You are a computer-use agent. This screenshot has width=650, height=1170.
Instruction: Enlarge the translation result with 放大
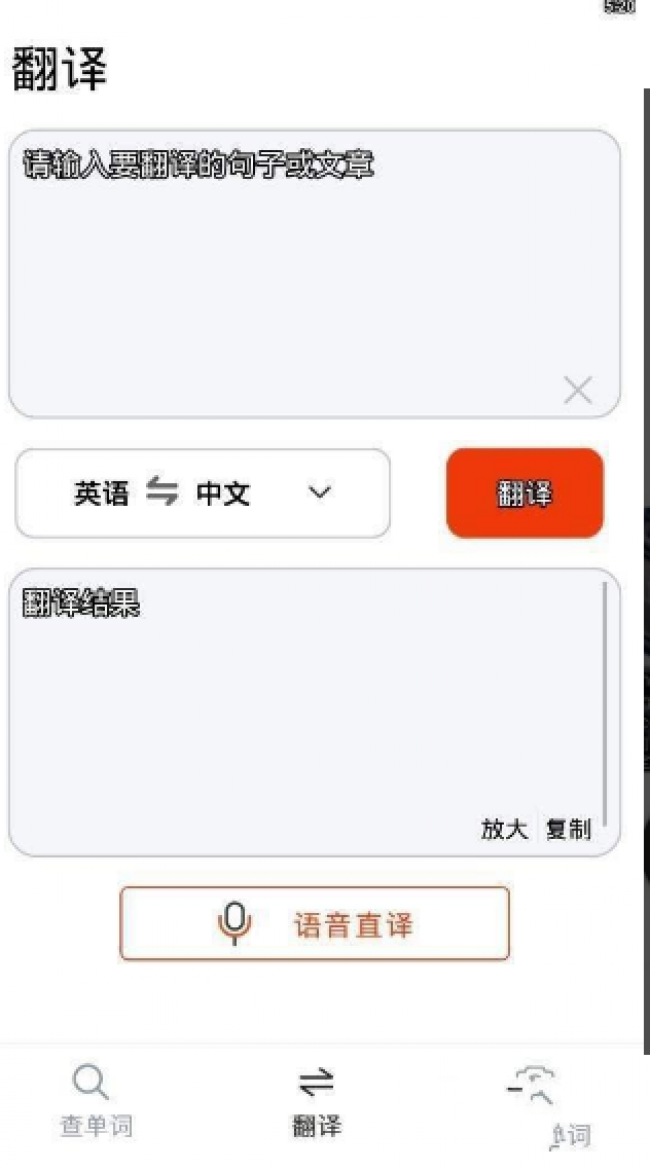pyautogui.click(x=504, y=829)
